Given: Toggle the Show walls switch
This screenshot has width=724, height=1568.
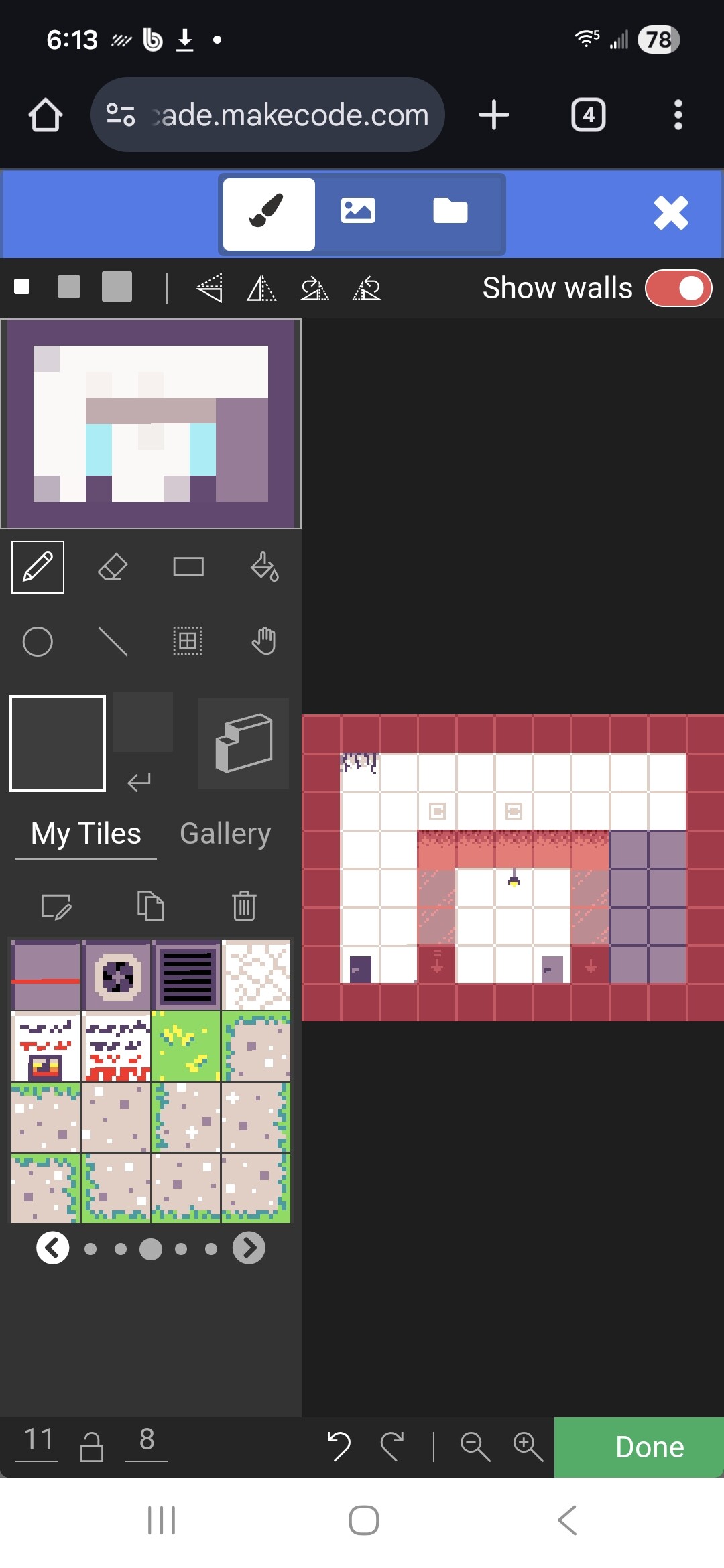Looking at the screenshot, I should 678,288.
